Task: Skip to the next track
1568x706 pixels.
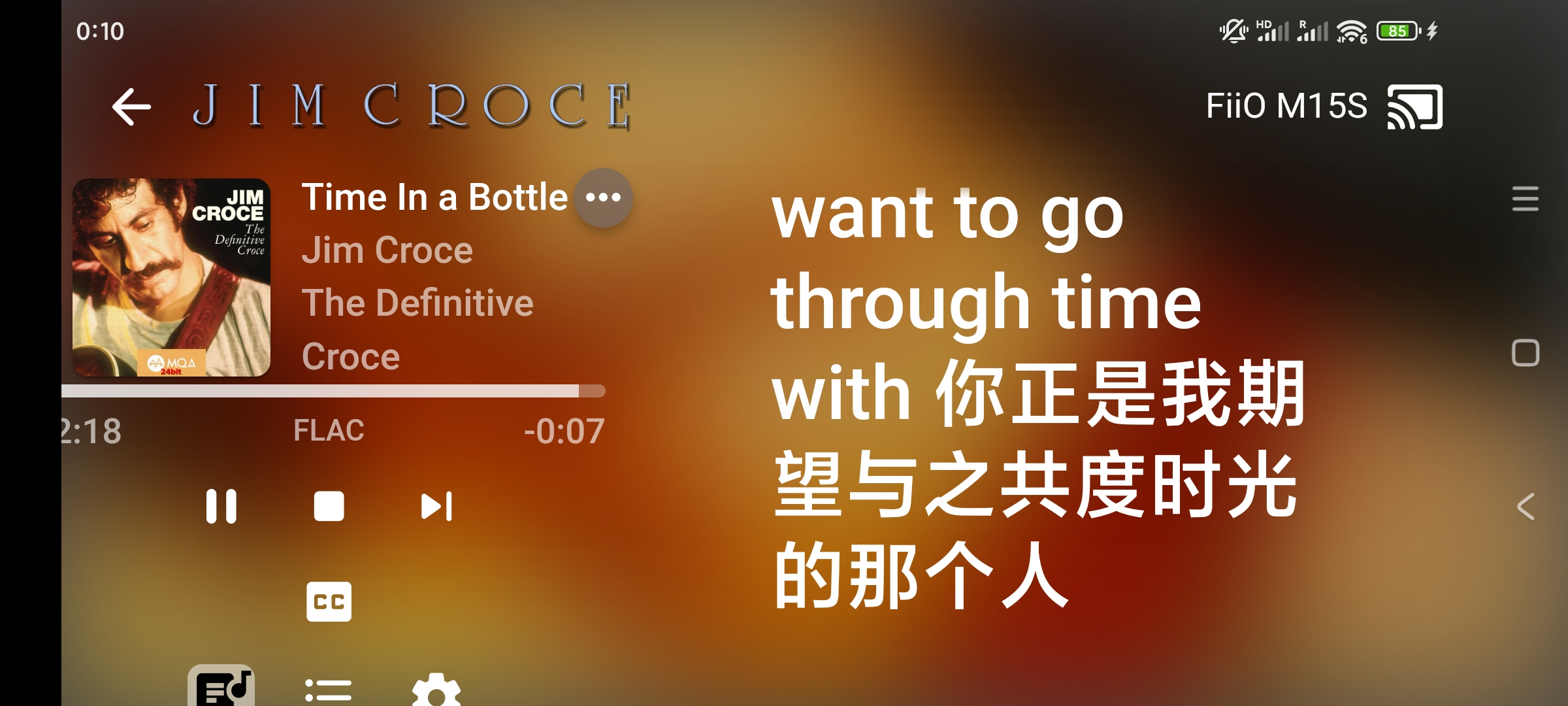Action: 436,506
